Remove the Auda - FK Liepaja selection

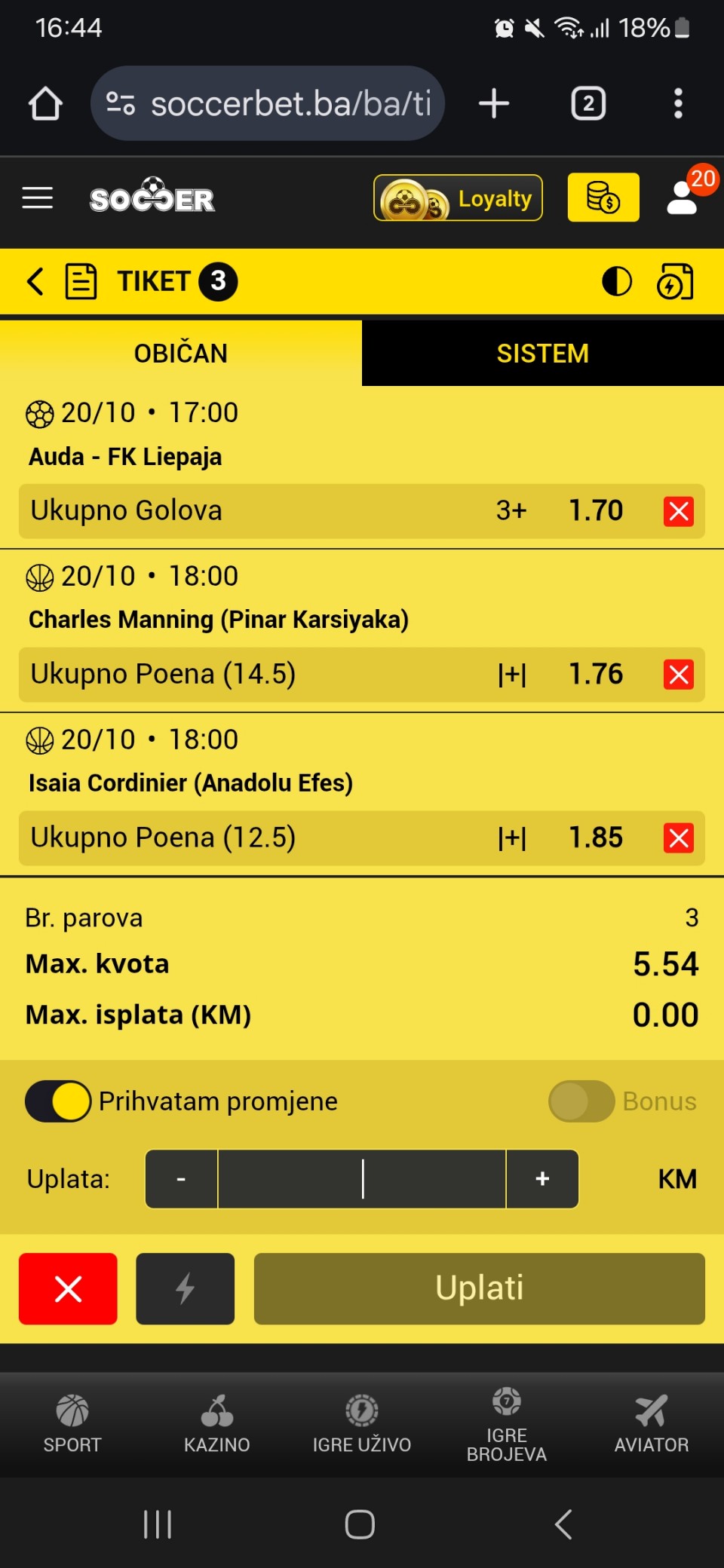(678, 511)
